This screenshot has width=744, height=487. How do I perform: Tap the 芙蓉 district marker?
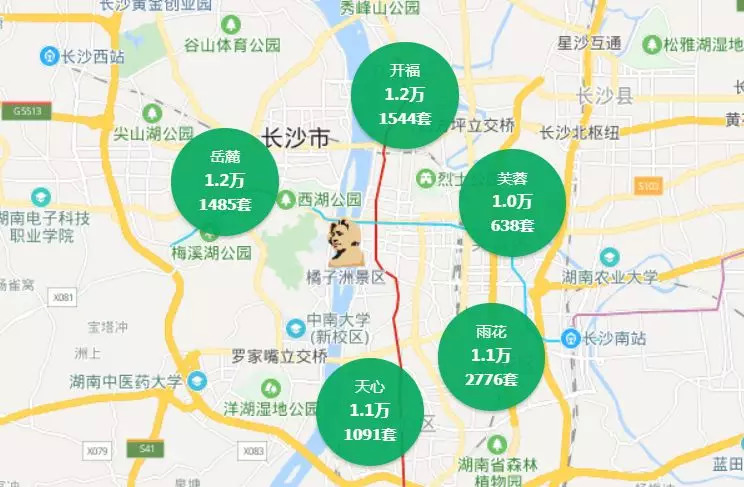coord(512,203)
